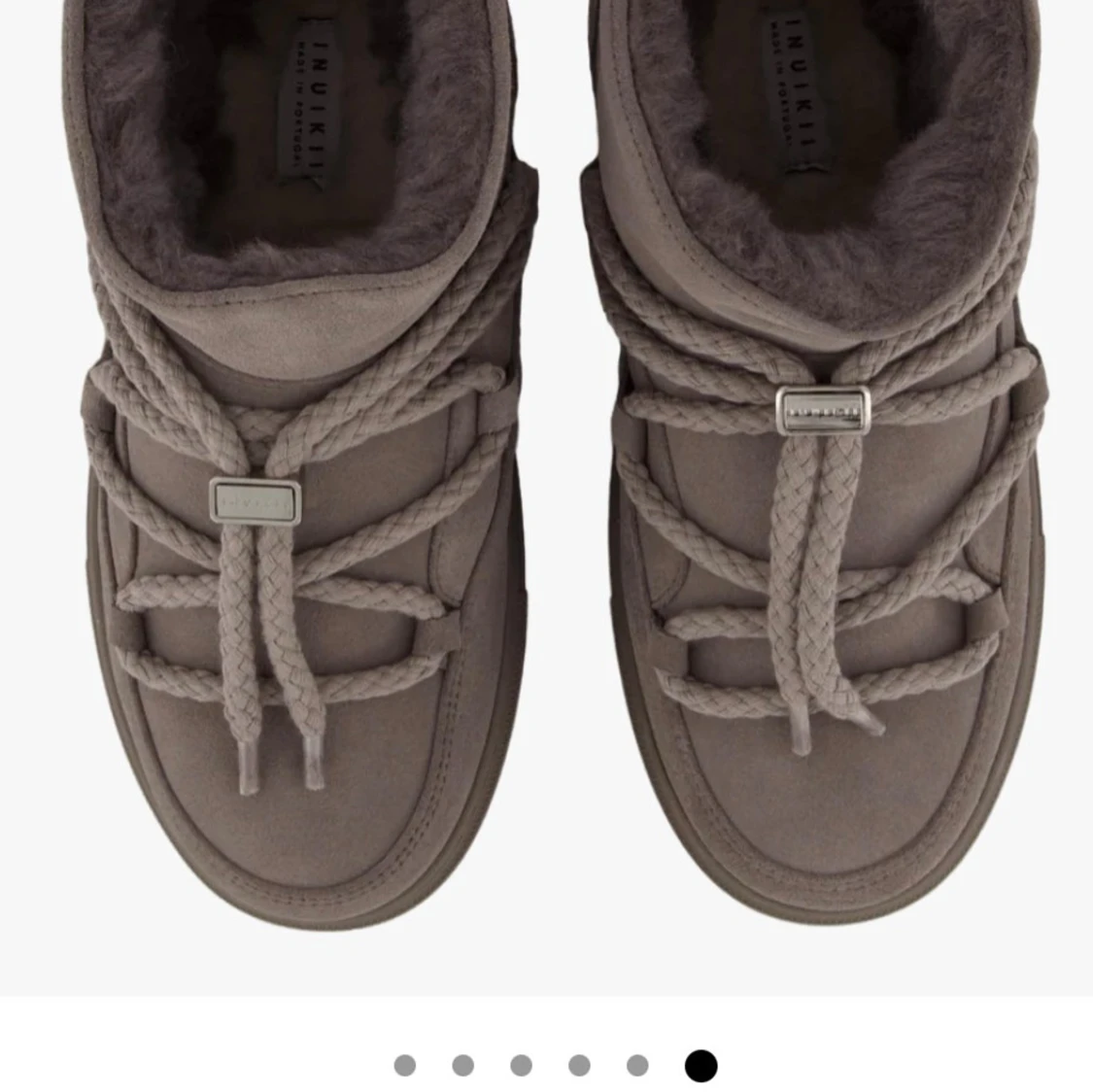Jump to the first gallery page dot
1093x1092 pixels.
click(x=405, y=1066)
